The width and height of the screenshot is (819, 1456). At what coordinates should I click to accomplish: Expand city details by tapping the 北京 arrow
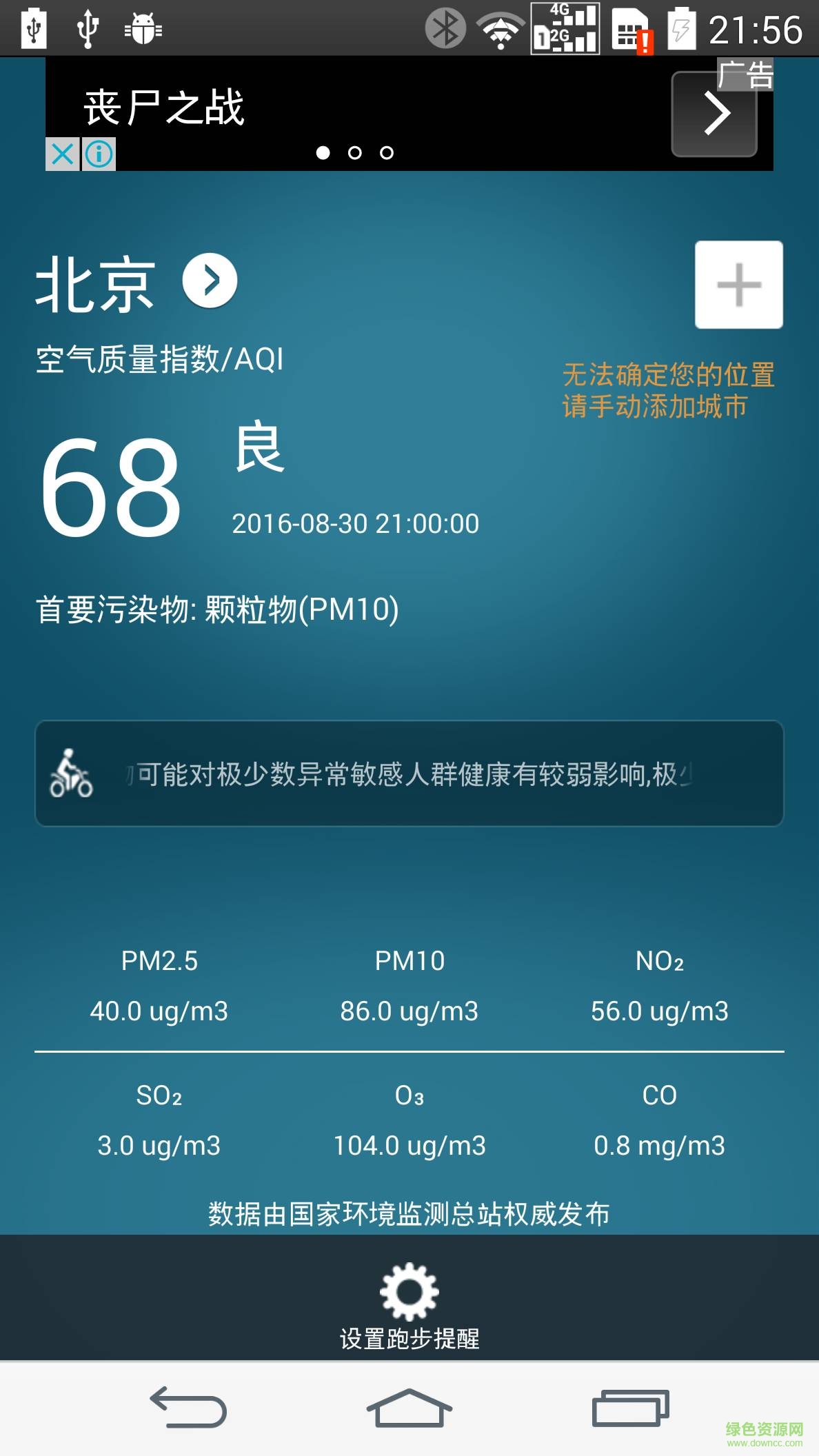tap(211, 281)
